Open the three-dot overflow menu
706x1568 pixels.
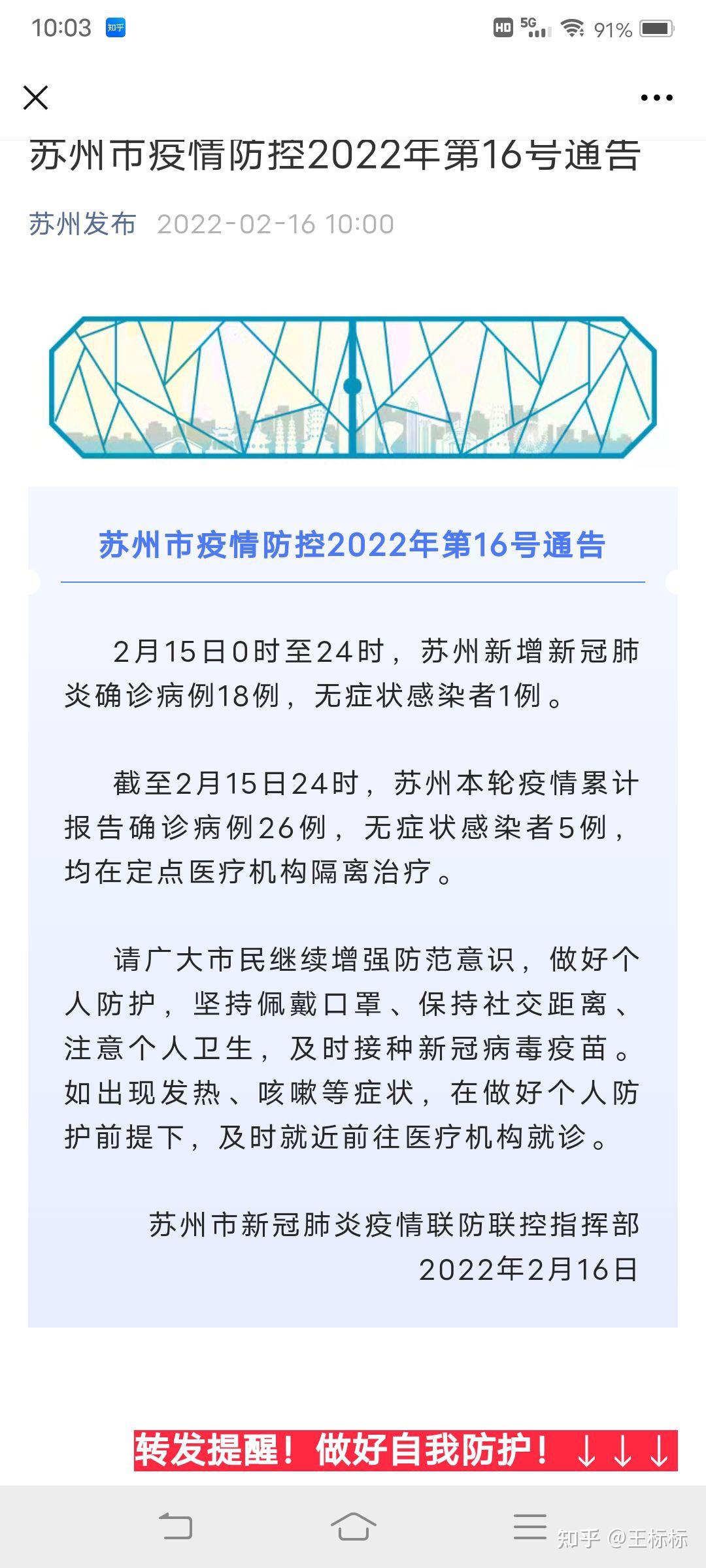coord(656,98)
